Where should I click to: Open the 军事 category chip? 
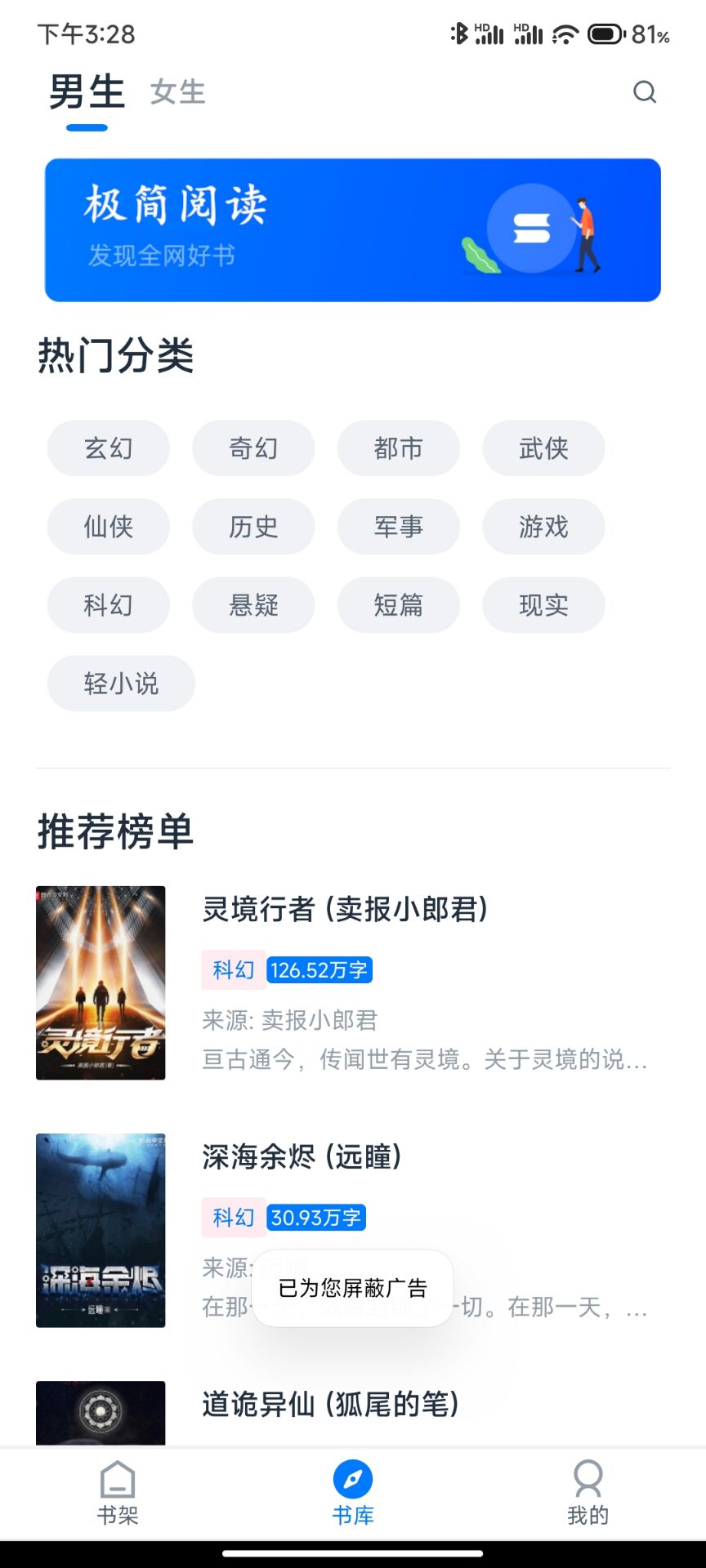[398, 527]
